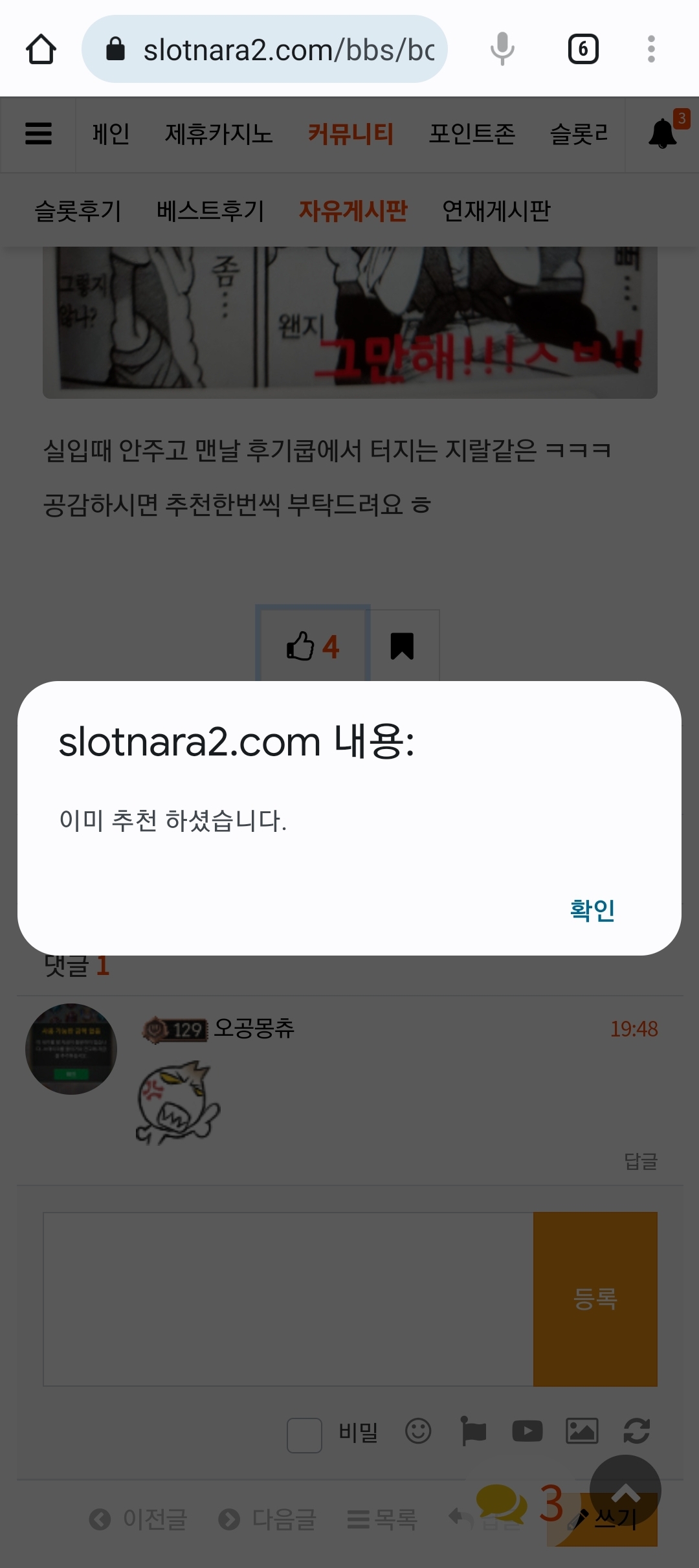Open the notifications bell

pyautogui.click(x=663, y=134)
